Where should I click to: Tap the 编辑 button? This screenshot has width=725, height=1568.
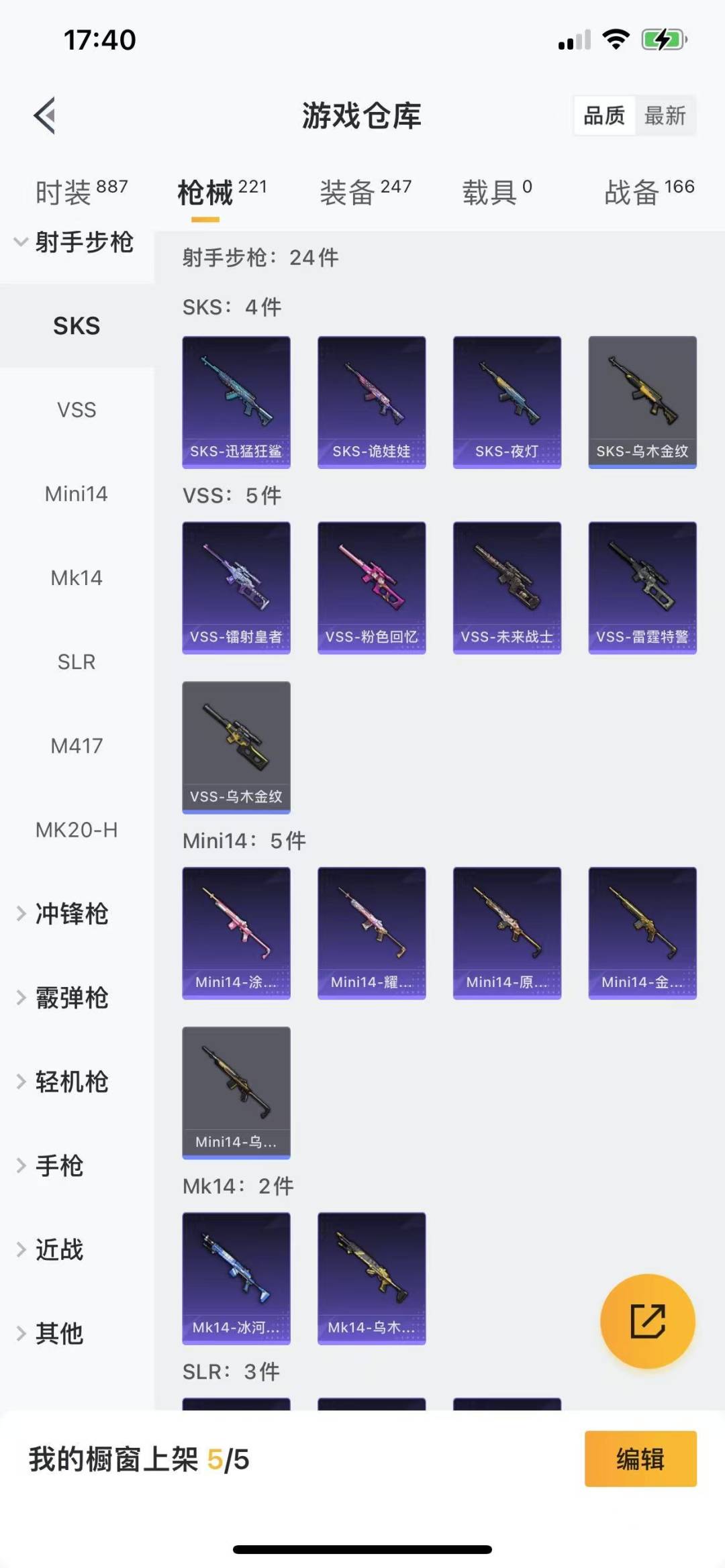click(x=640, y=1459)
